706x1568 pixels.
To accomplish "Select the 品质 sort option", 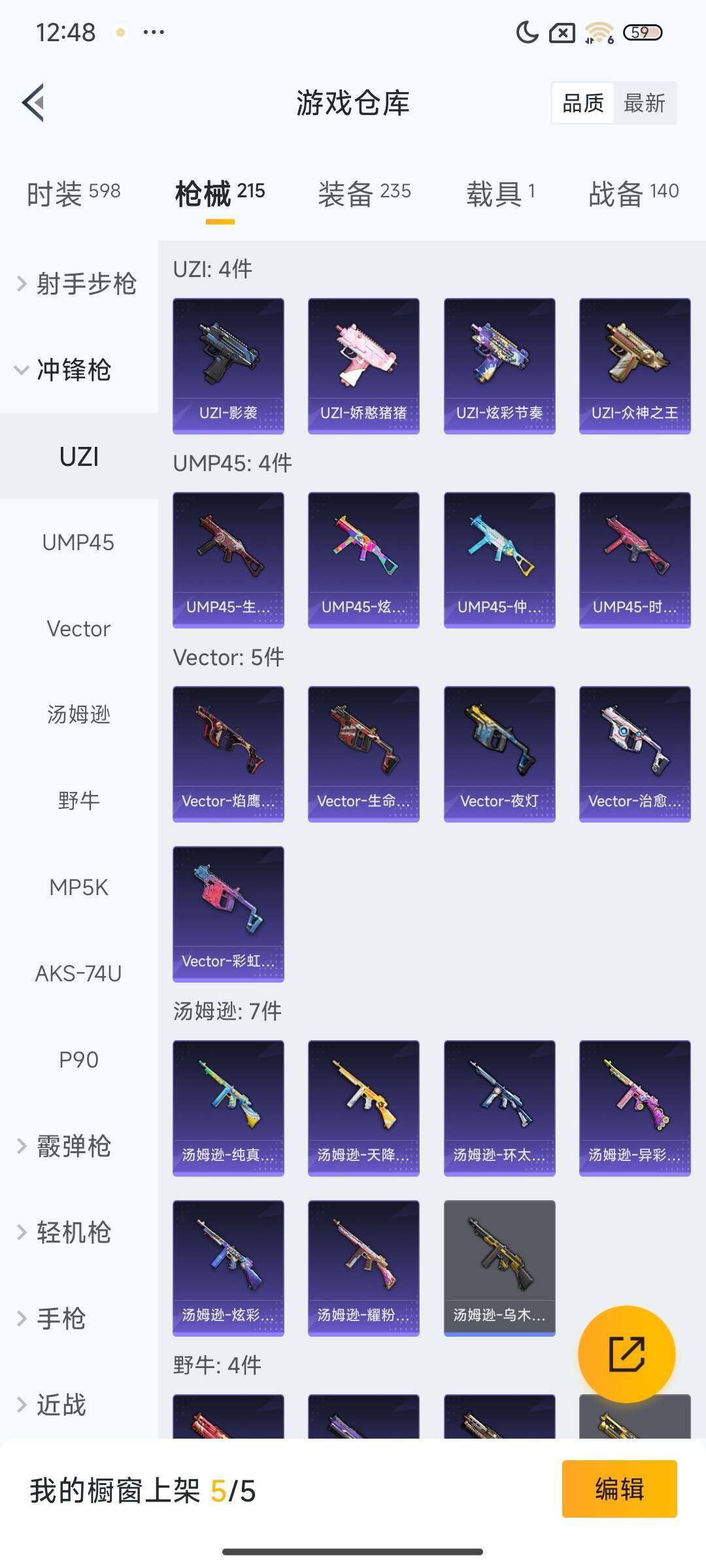I will pyautogui.click(x=583, y=103).
